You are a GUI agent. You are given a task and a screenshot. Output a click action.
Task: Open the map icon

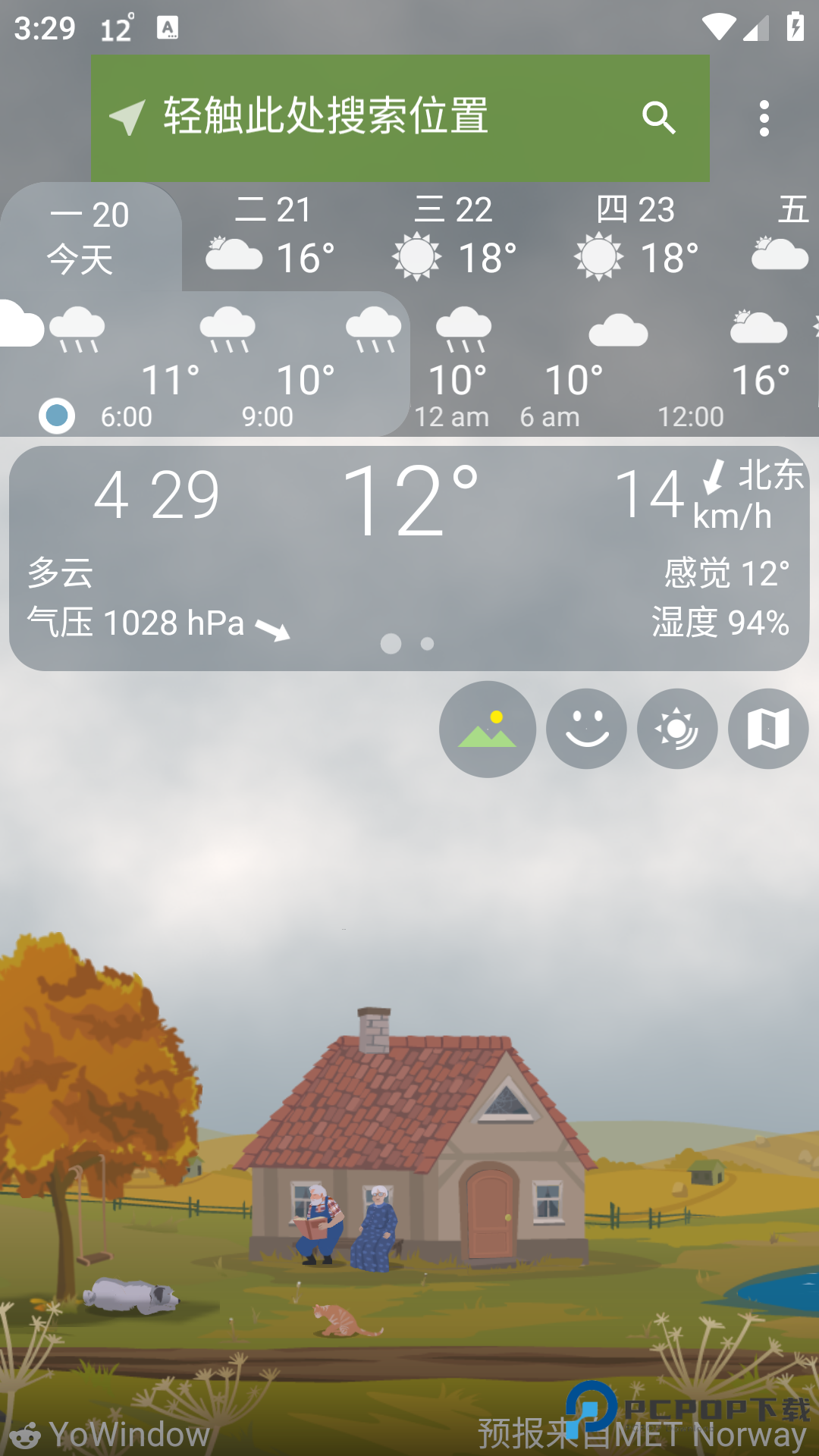767,729
